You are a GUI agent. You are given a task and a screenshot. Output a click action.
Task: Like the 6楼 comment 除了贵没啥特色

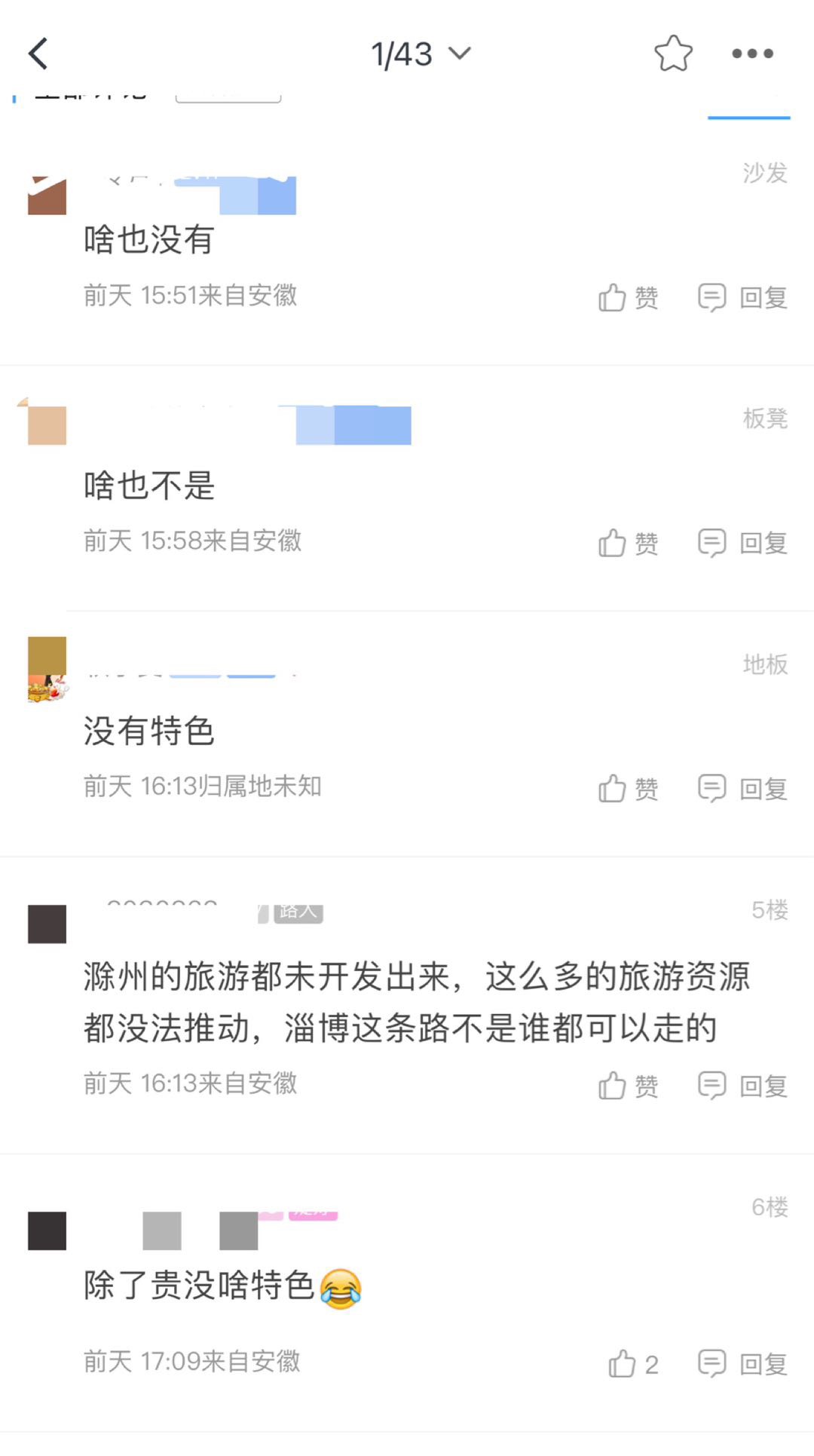point(632,1364)
